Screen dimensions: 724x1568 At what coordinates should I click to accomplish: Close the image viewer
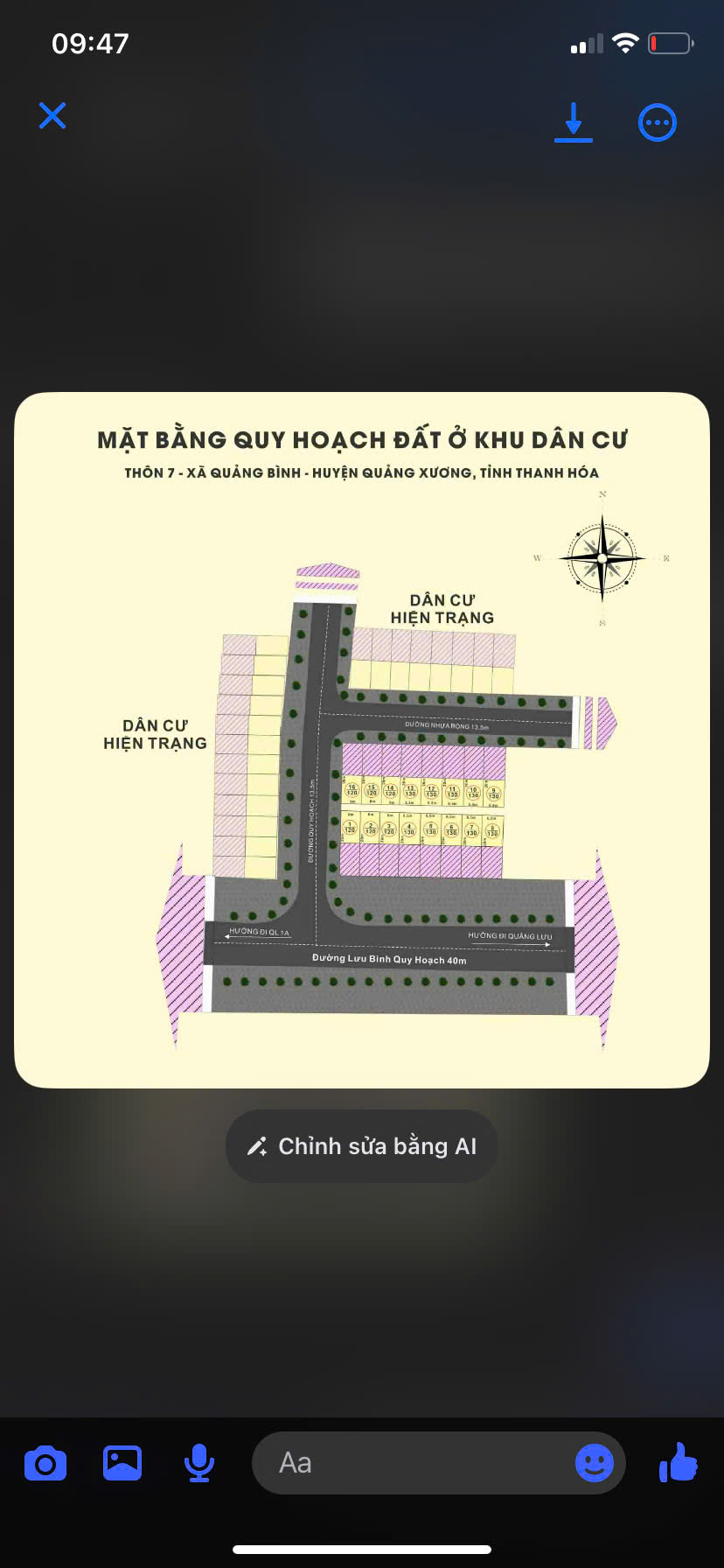pos(52,115)
